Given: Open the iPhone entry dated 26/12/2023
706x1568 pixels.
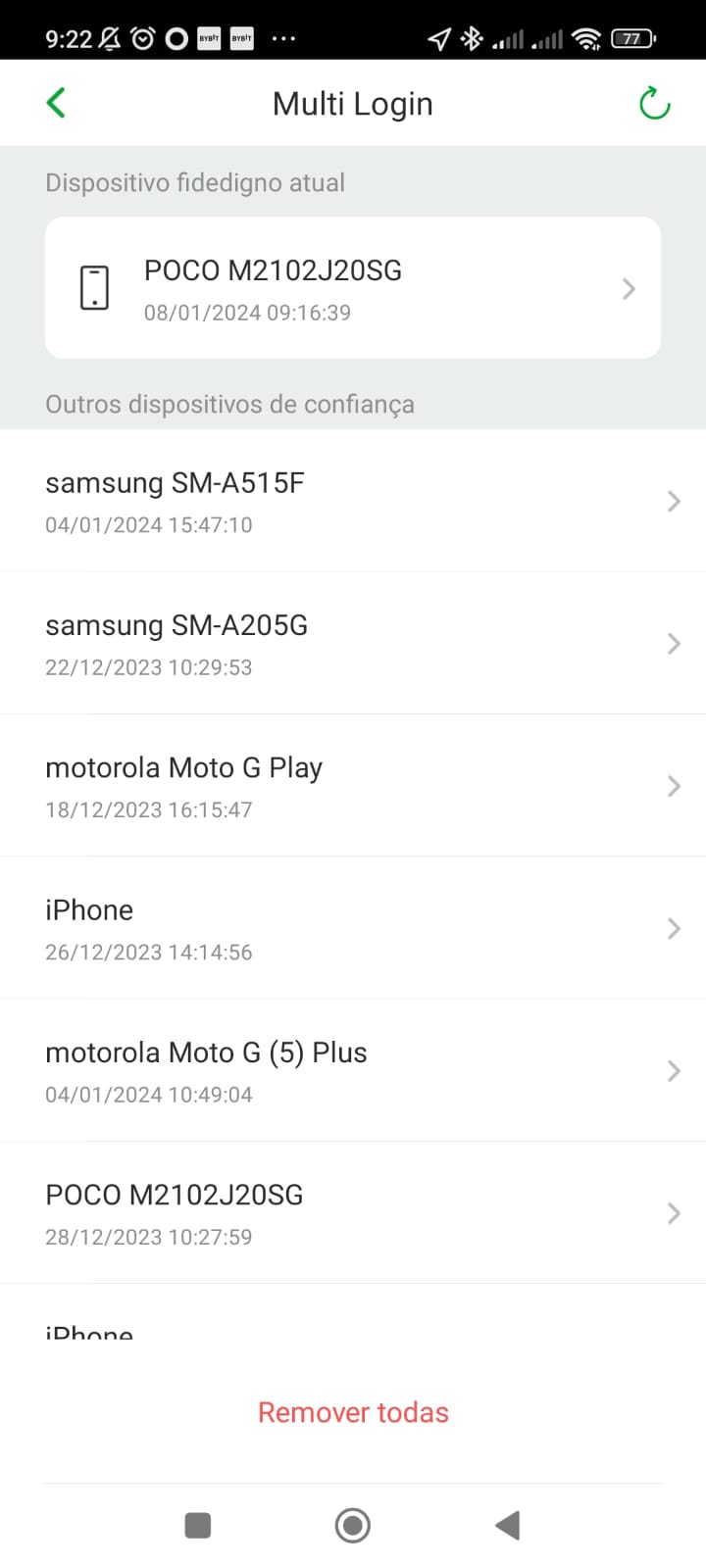Looking at the screenshot, I should (x=352, y=928).
